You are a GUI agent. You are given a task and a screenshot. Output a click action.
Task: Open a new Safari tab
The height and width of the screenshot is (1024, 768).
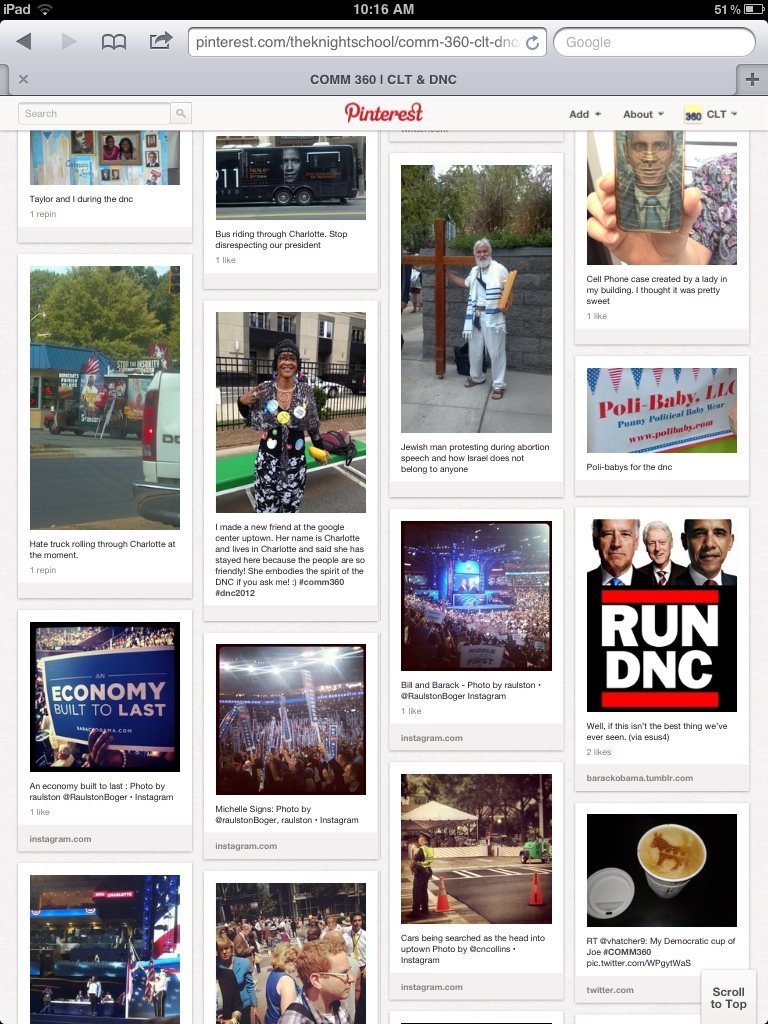point(752,79)
